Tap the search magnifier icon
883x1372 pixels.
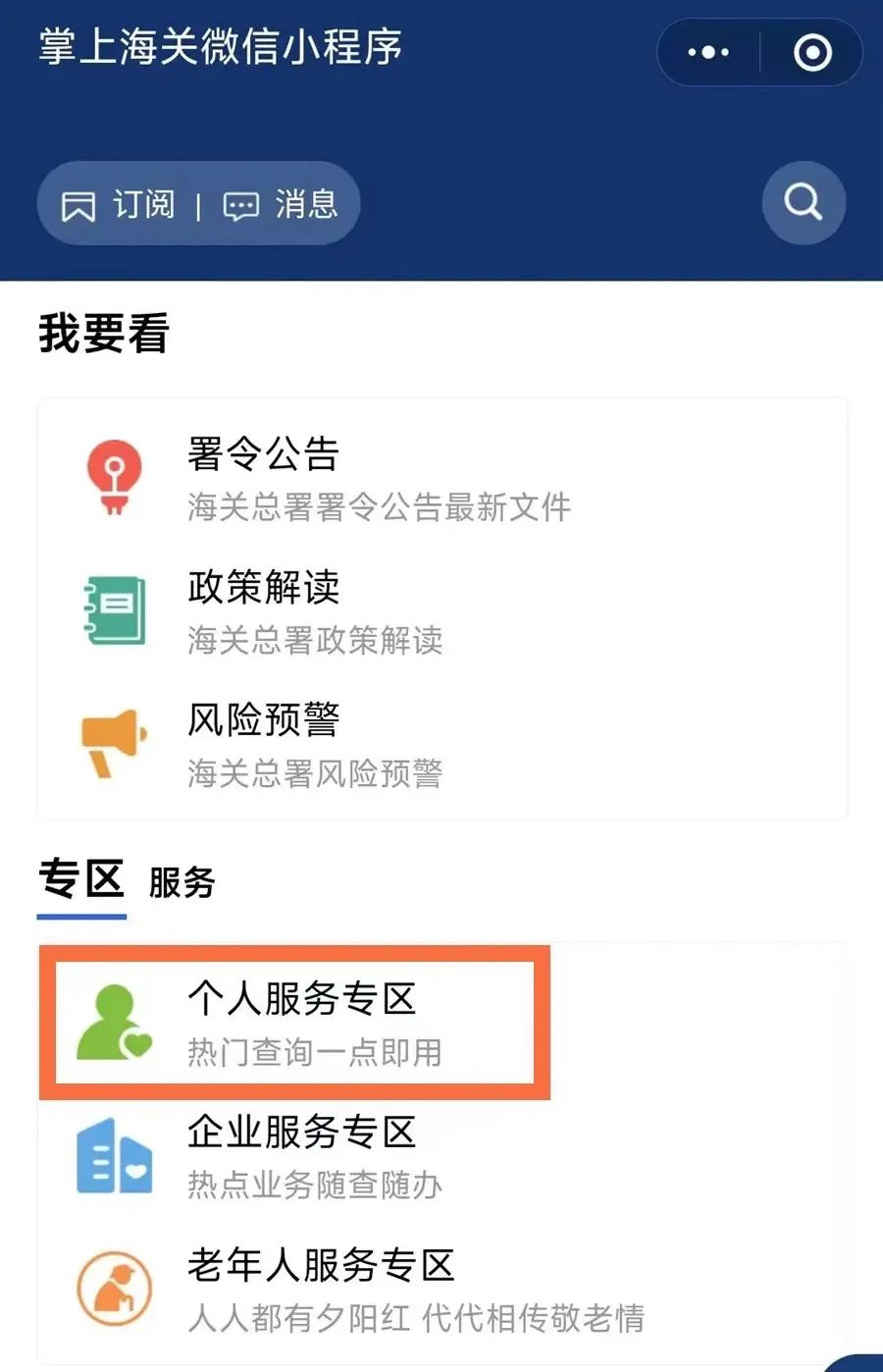point(804,203)
